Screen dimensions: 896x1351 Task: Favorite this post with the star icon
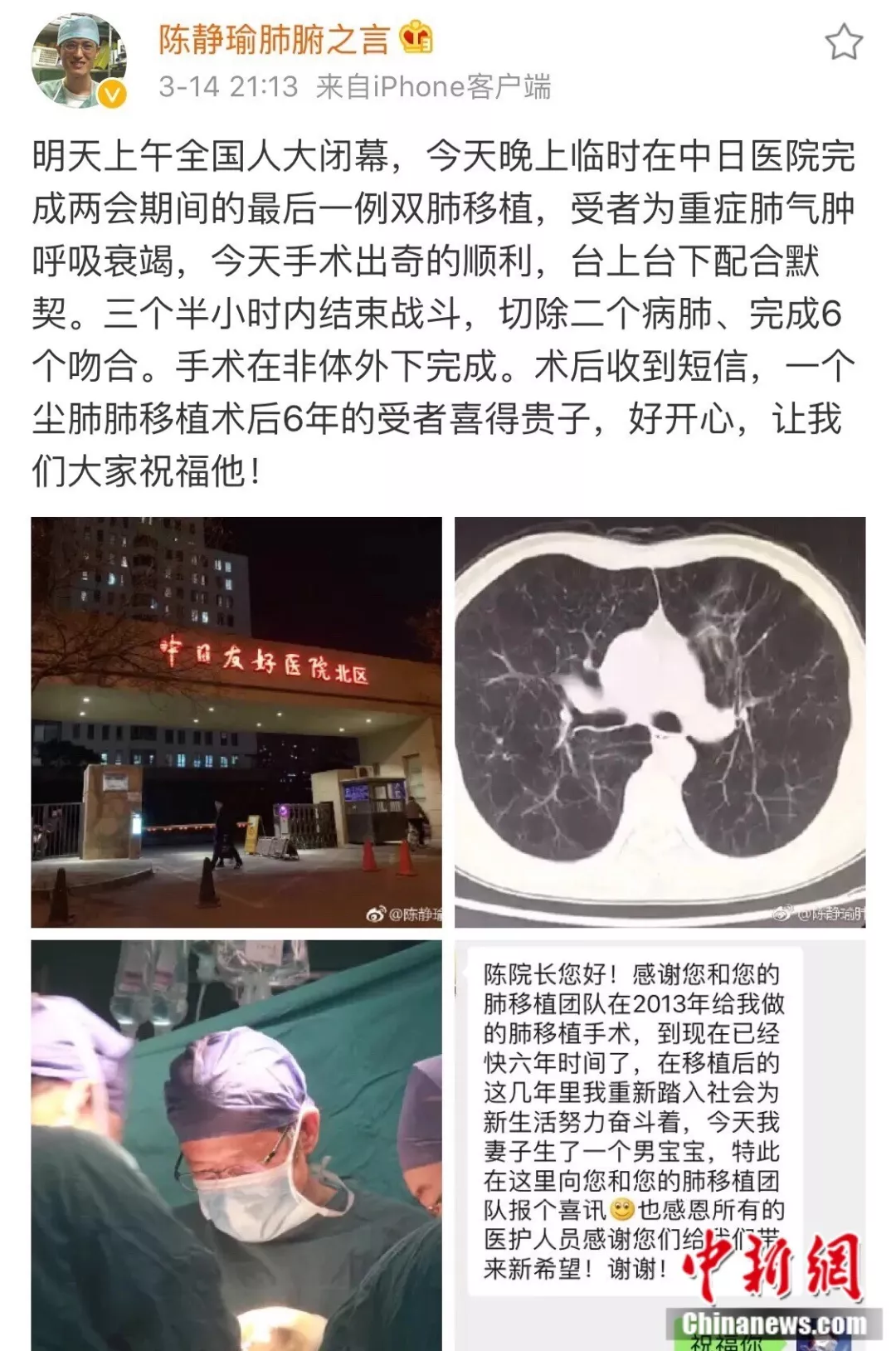[843, 42]
